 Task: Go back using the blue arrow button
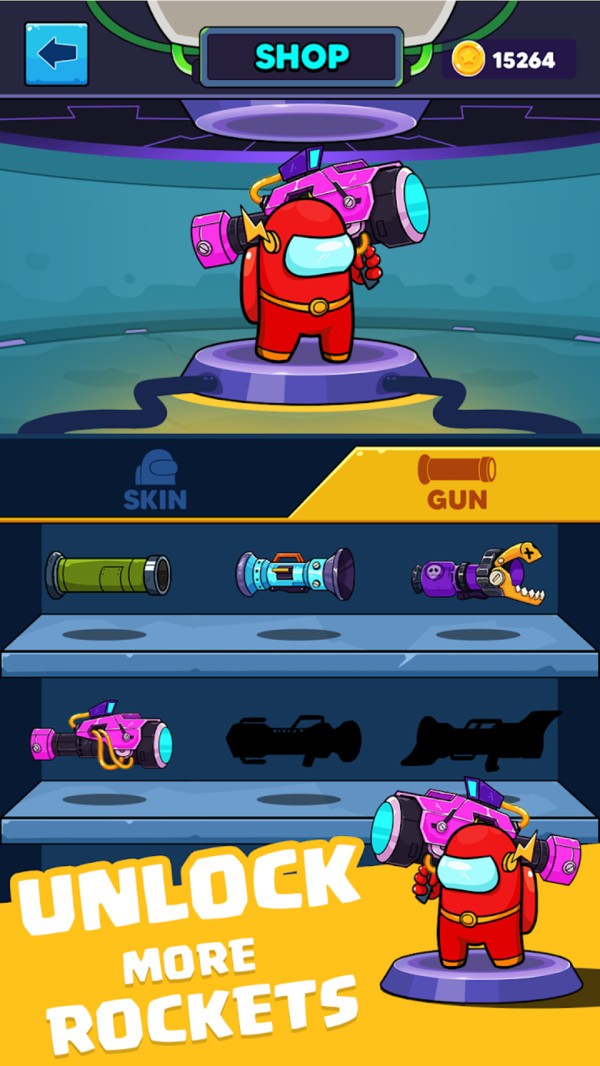pos(56,54)
